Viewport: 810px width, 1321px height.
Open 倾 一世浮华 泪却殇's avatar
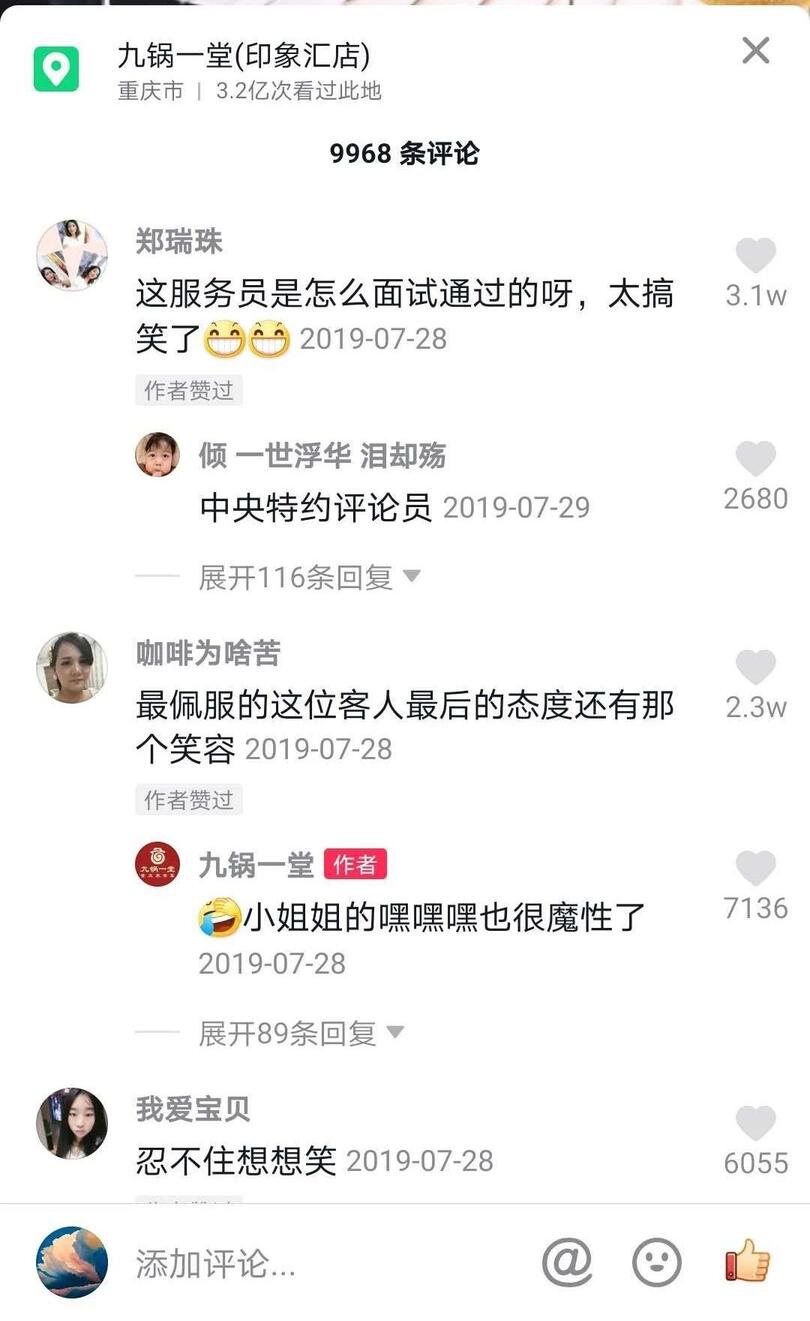[x=158, y=455]
